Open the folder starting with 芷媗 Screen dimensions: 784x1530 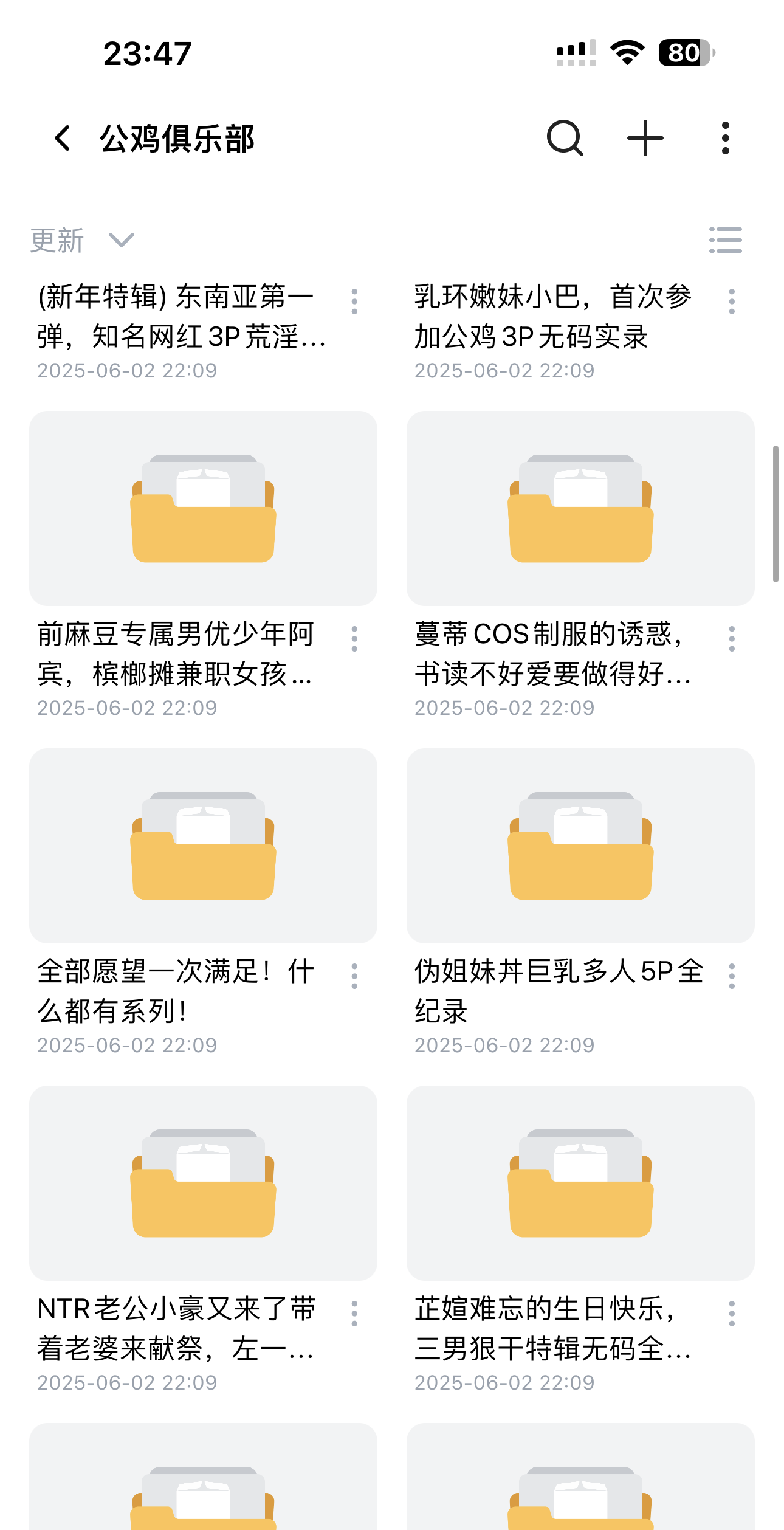pos(580,1183)
